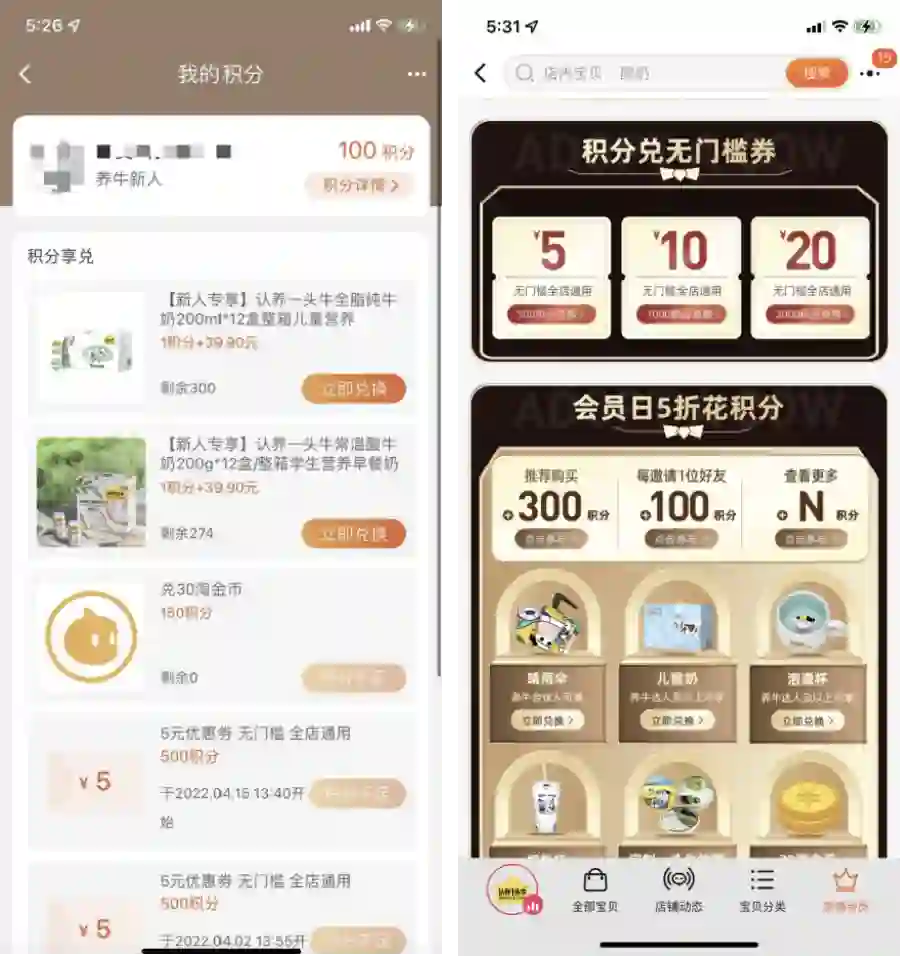The width and height of the screenshot is (900, 956).
Task: Tap the back arrow beside the search box
Action: click(x=480, y=73)
